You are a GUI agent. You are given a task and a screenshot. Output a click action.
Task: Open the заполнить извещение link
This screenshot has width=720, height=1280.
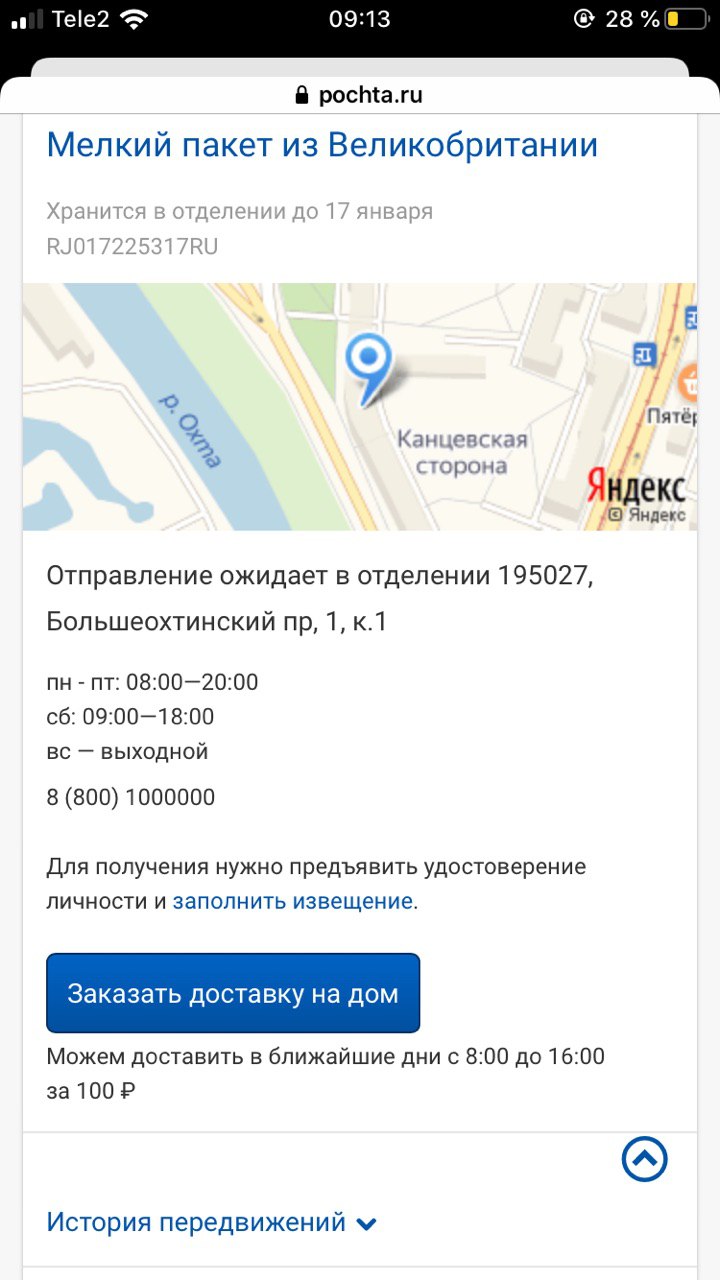click(x=293, y=901)
